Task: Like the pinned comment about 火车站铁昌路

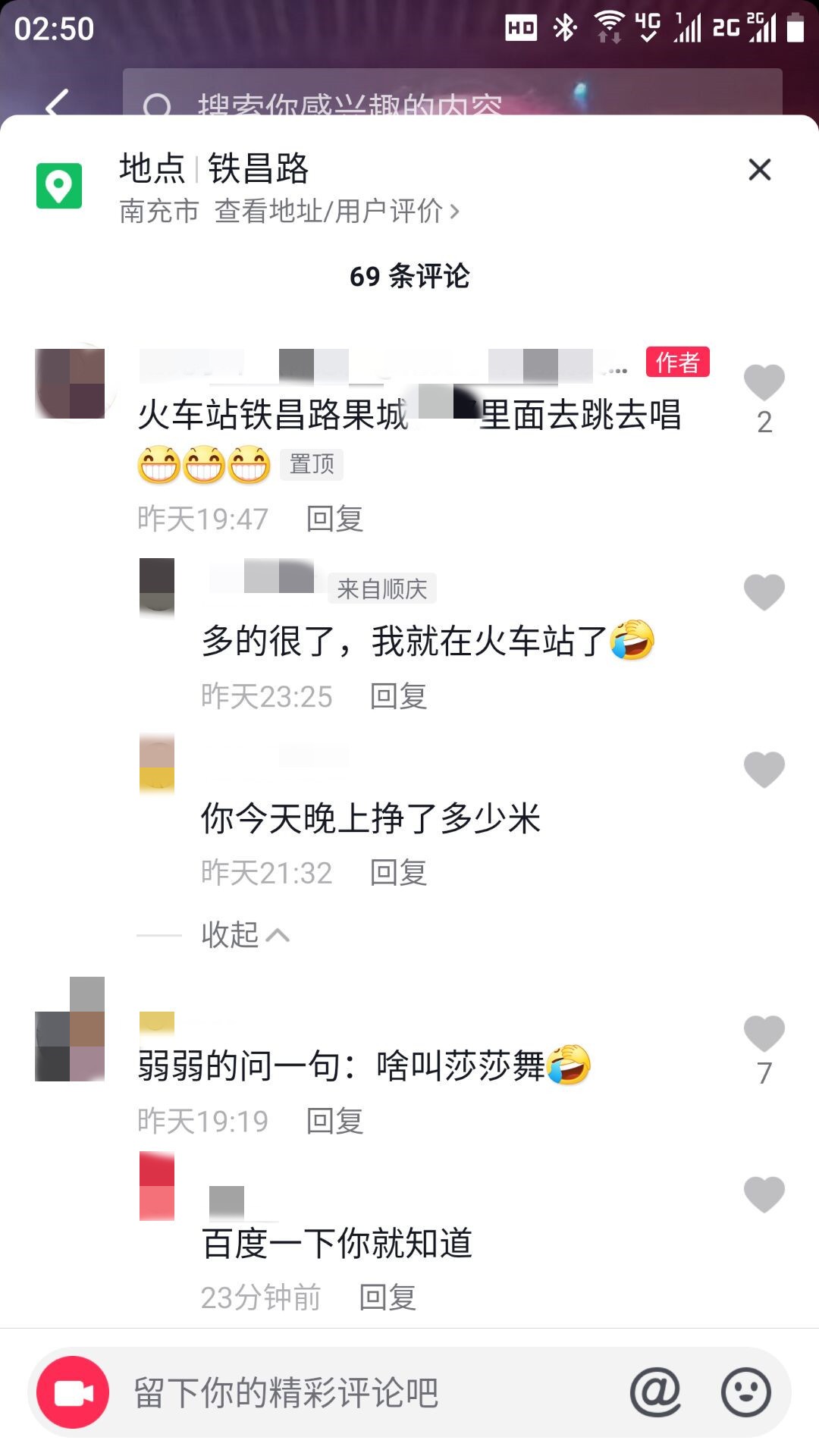Action: [764, 382]
